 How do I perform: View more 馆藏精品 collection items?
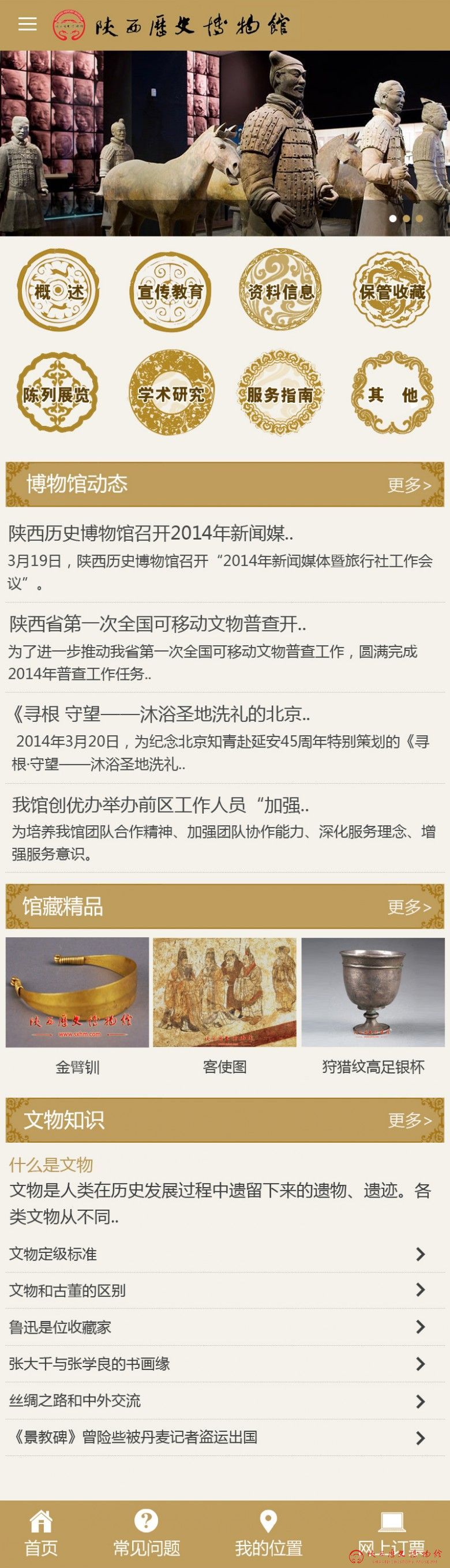[409, 907]
